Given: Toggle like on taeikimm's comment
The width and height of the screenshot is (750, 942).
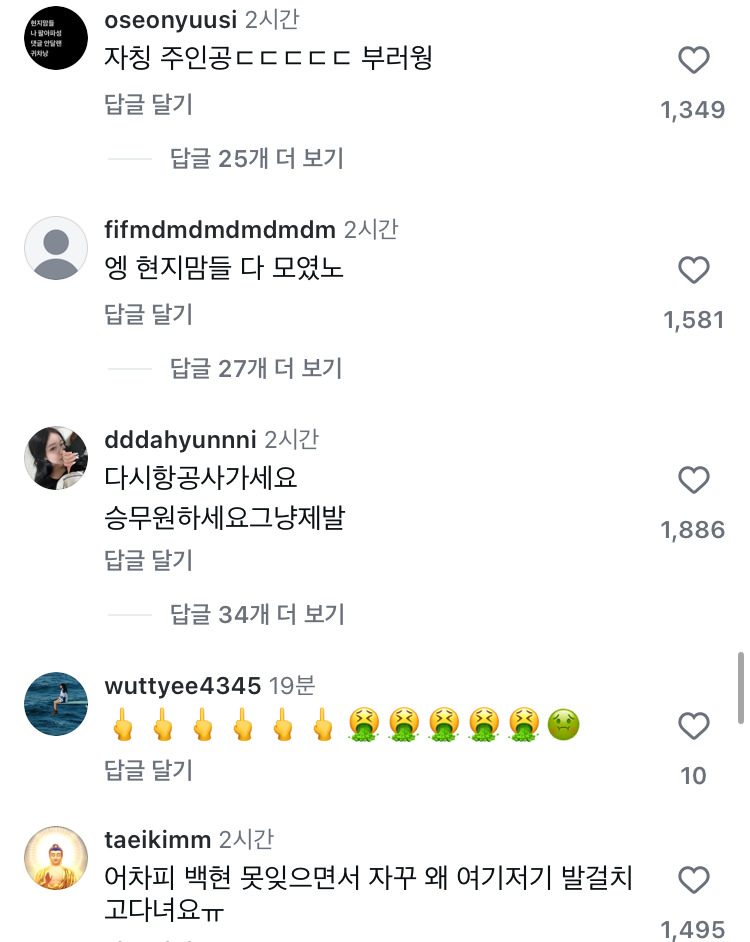Looking at the screenshot, I should [694, 881].
